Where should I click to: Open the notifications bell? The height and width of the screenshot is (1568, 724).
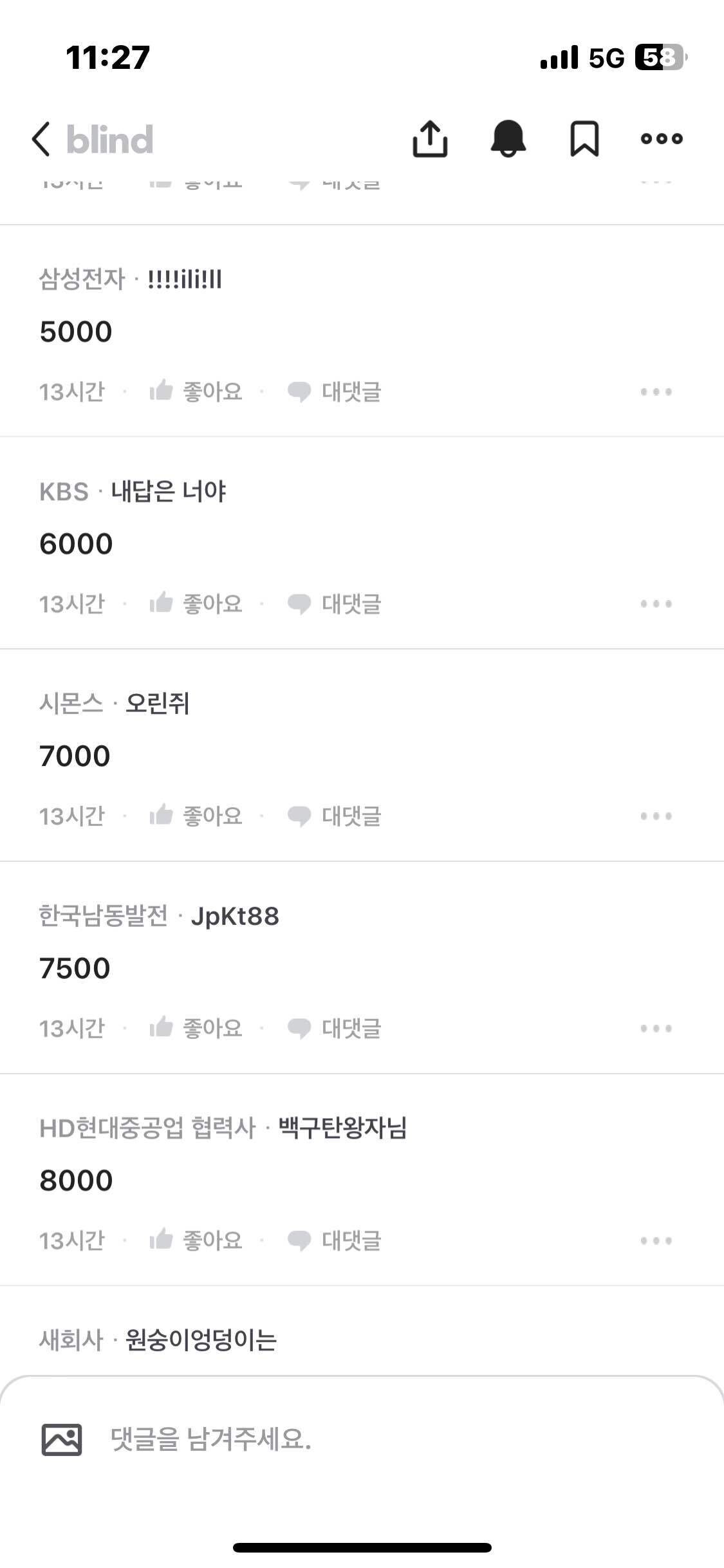(508, 139)
